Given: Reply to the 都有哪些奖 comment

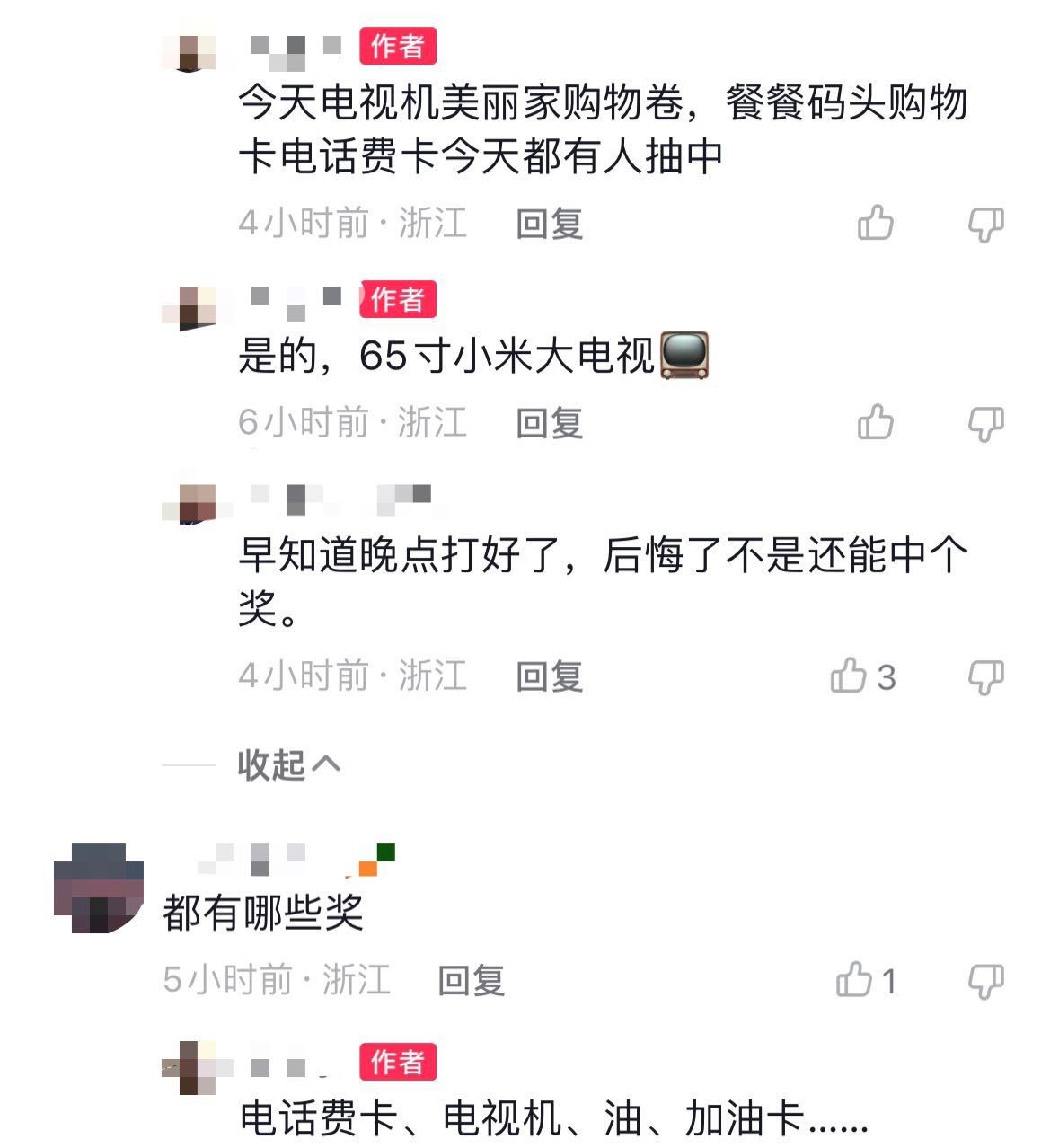Looking at the screenshot, I should (471, 980).
